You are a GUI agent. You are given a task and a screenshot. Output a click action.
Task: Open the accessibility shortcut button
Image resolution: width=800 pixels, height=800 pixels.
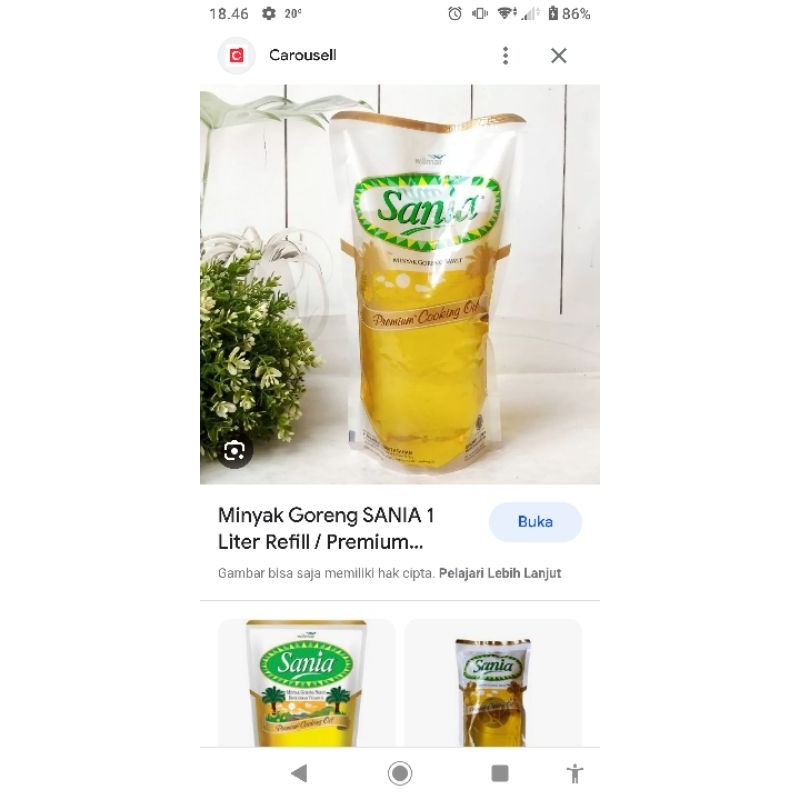pyautogui.click(x=575, y=773)
